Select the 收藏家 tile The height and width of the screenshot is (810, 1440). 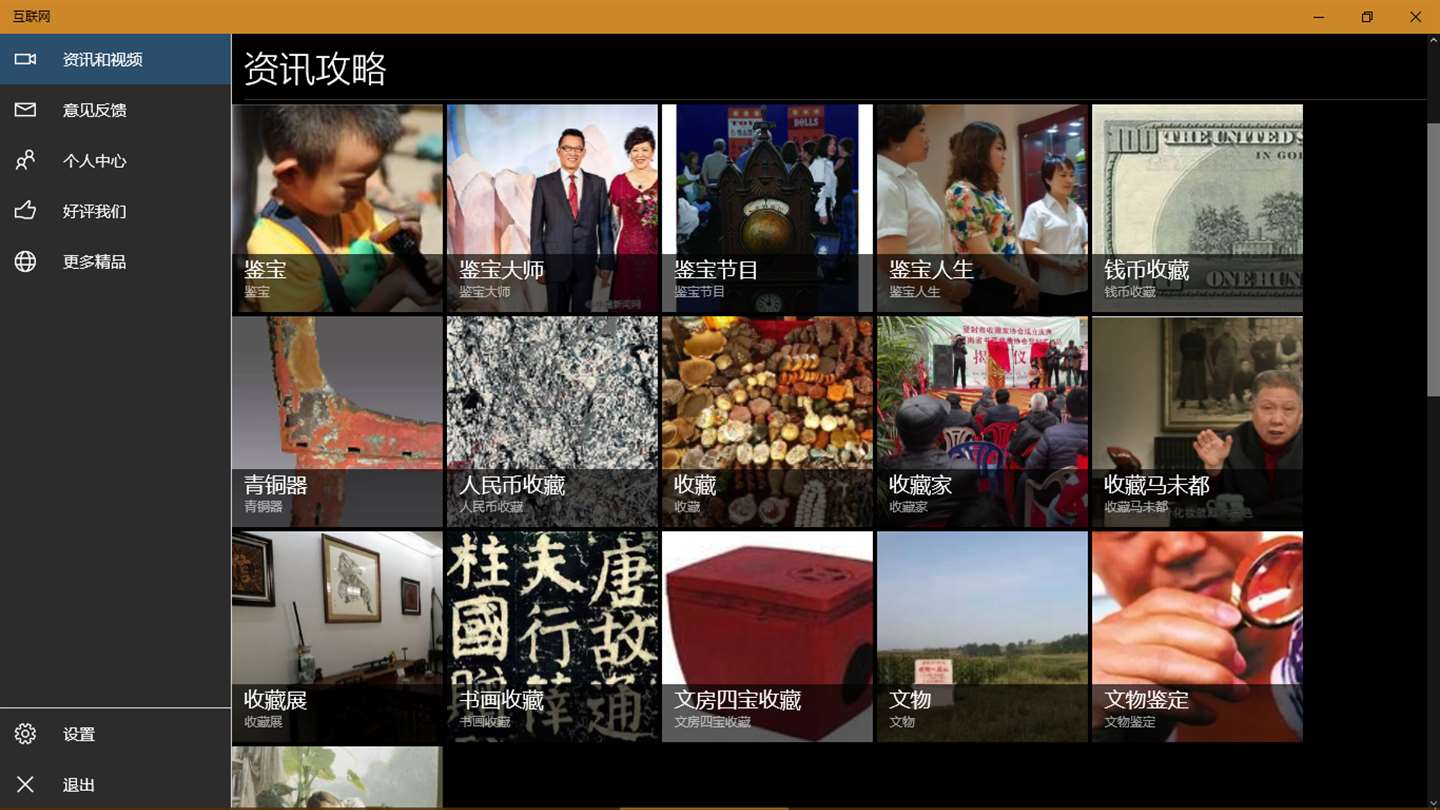tap(982, 422)
